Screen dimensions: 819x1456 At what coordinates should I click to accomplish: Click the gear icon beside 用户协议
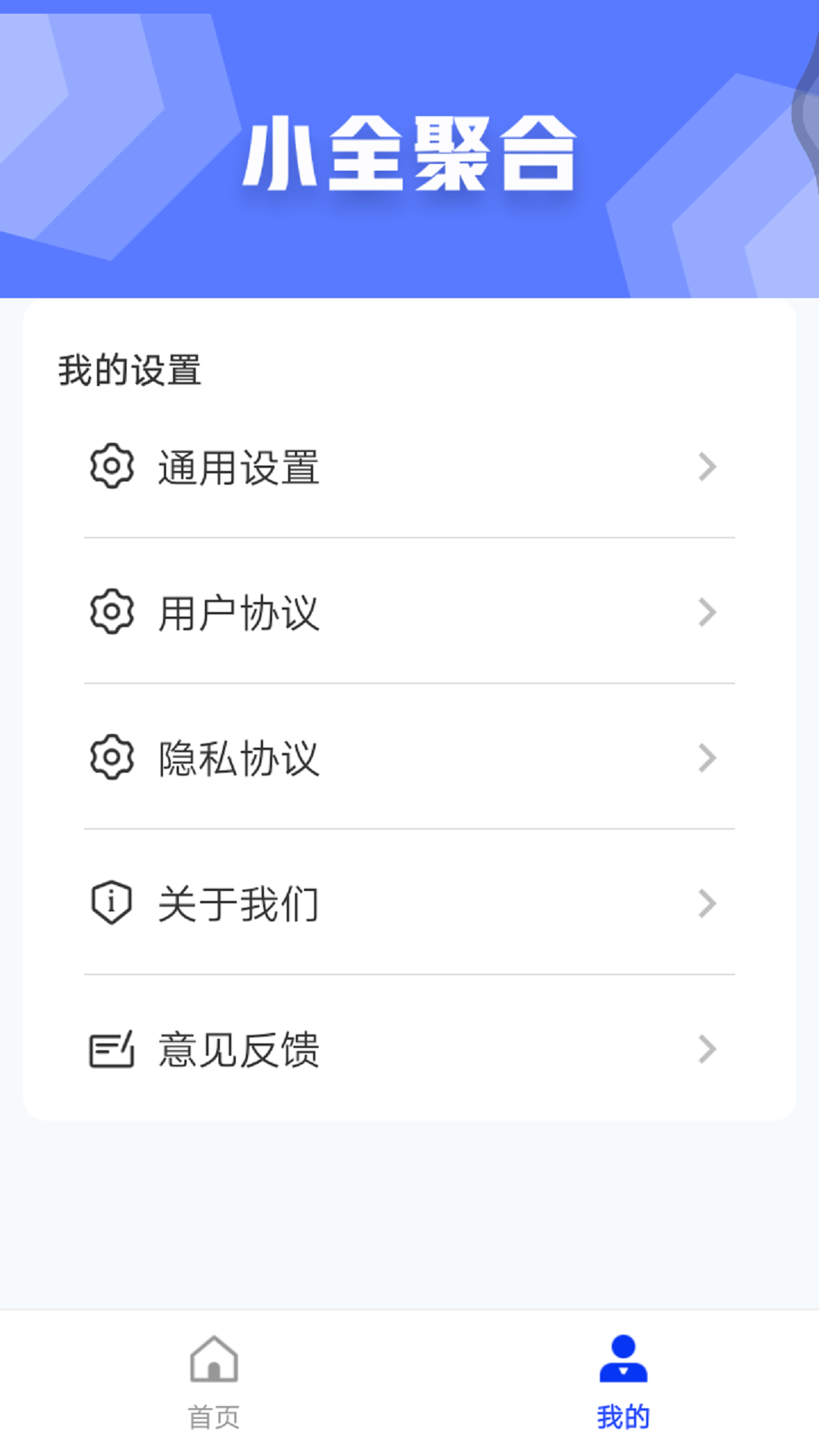pyautogui.click(x=111, y=613)
